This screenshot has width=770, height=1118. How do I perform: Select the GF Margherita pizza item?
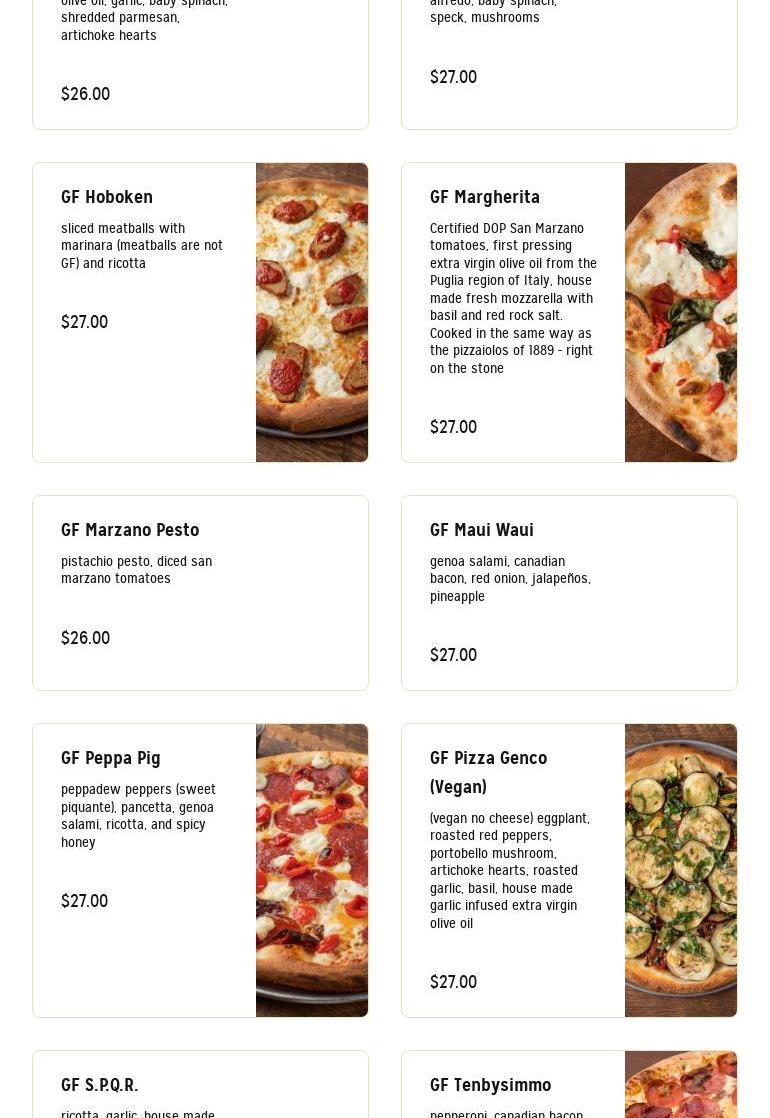coord(569,312)
